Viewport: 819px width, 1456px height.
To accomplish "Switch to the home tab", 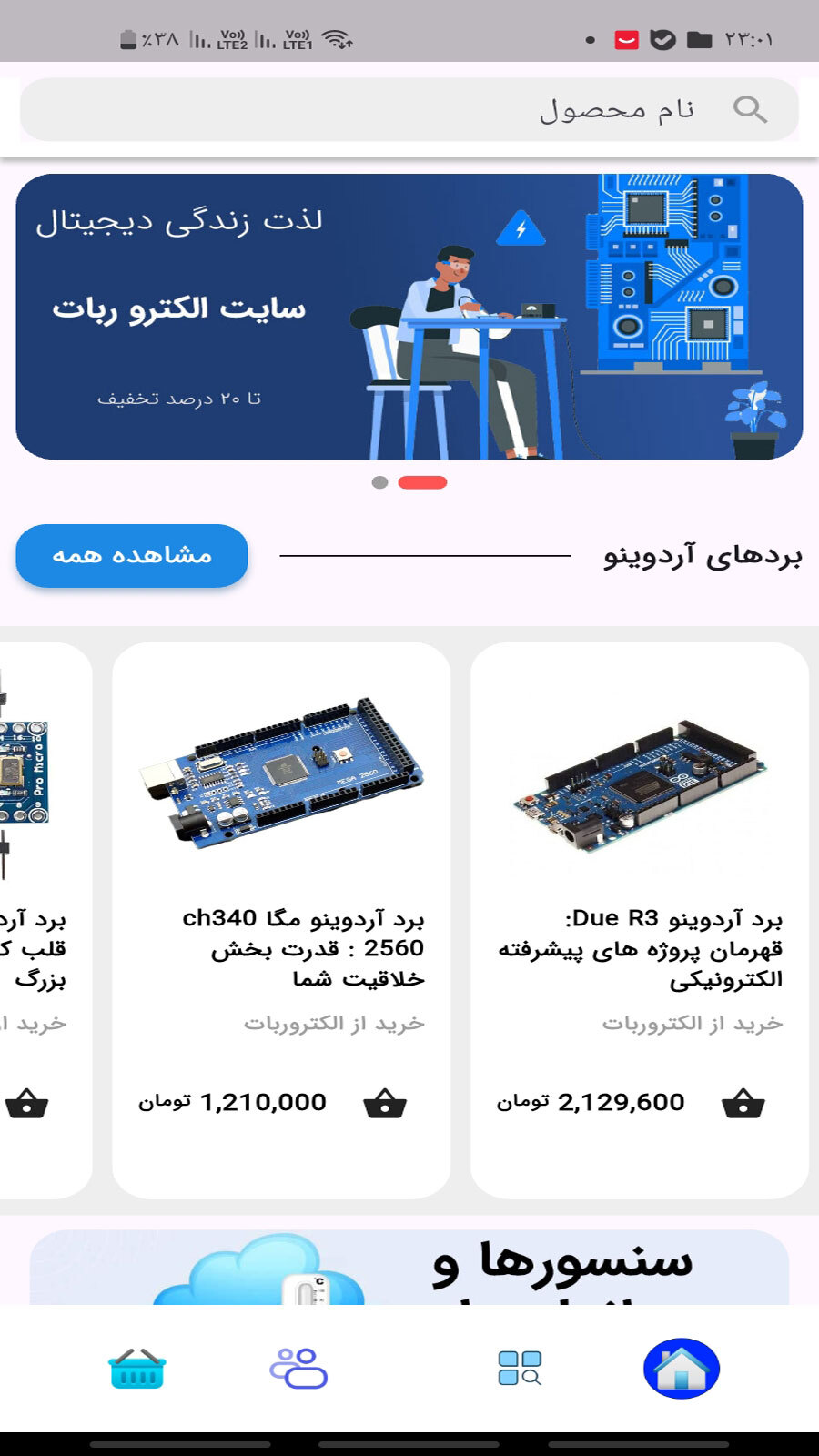I will coord(681,1368).
